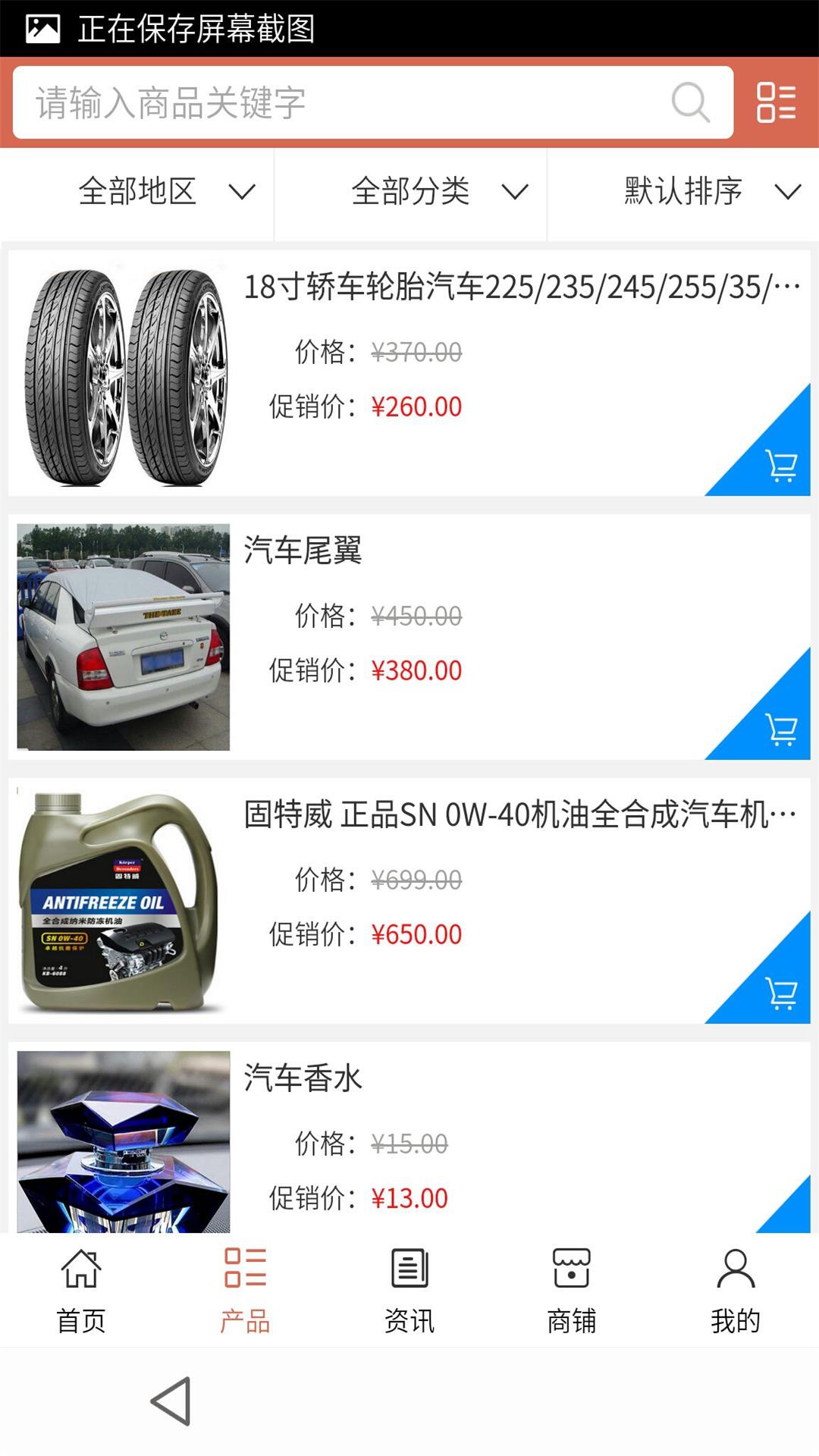
Task: Open the 默认排序 sorting dropdown
Action: [x=711, y=191]
